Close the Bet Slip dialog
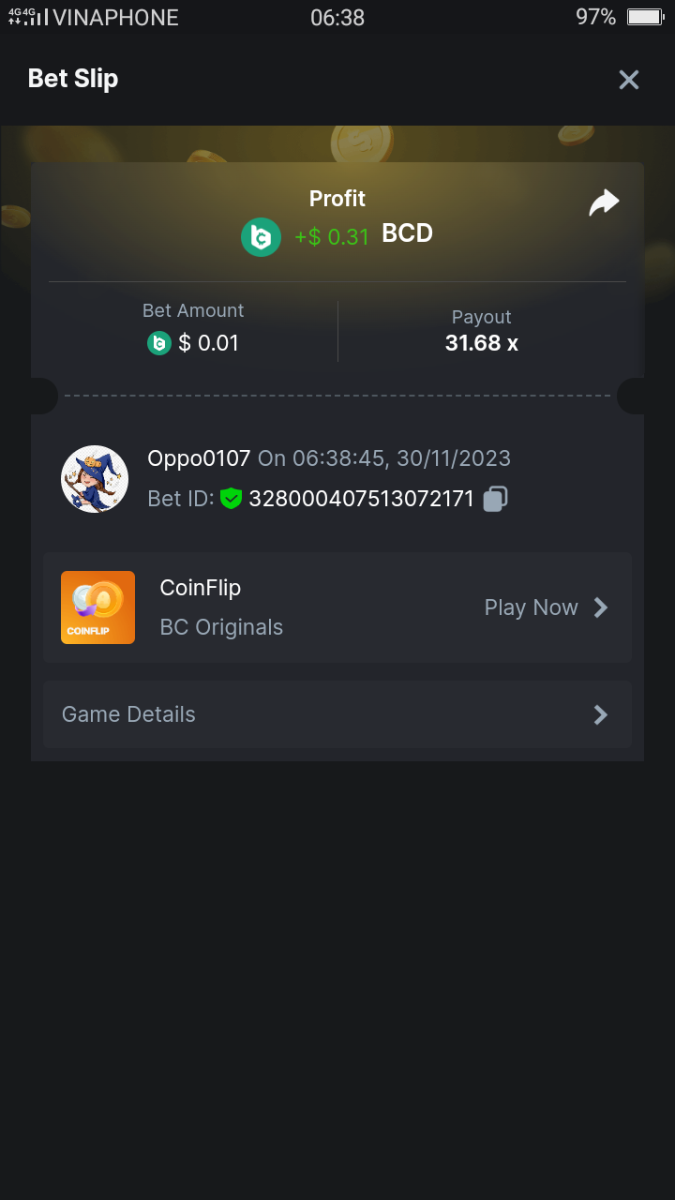This screenshot has width=675, height=1200. (628, 80)
